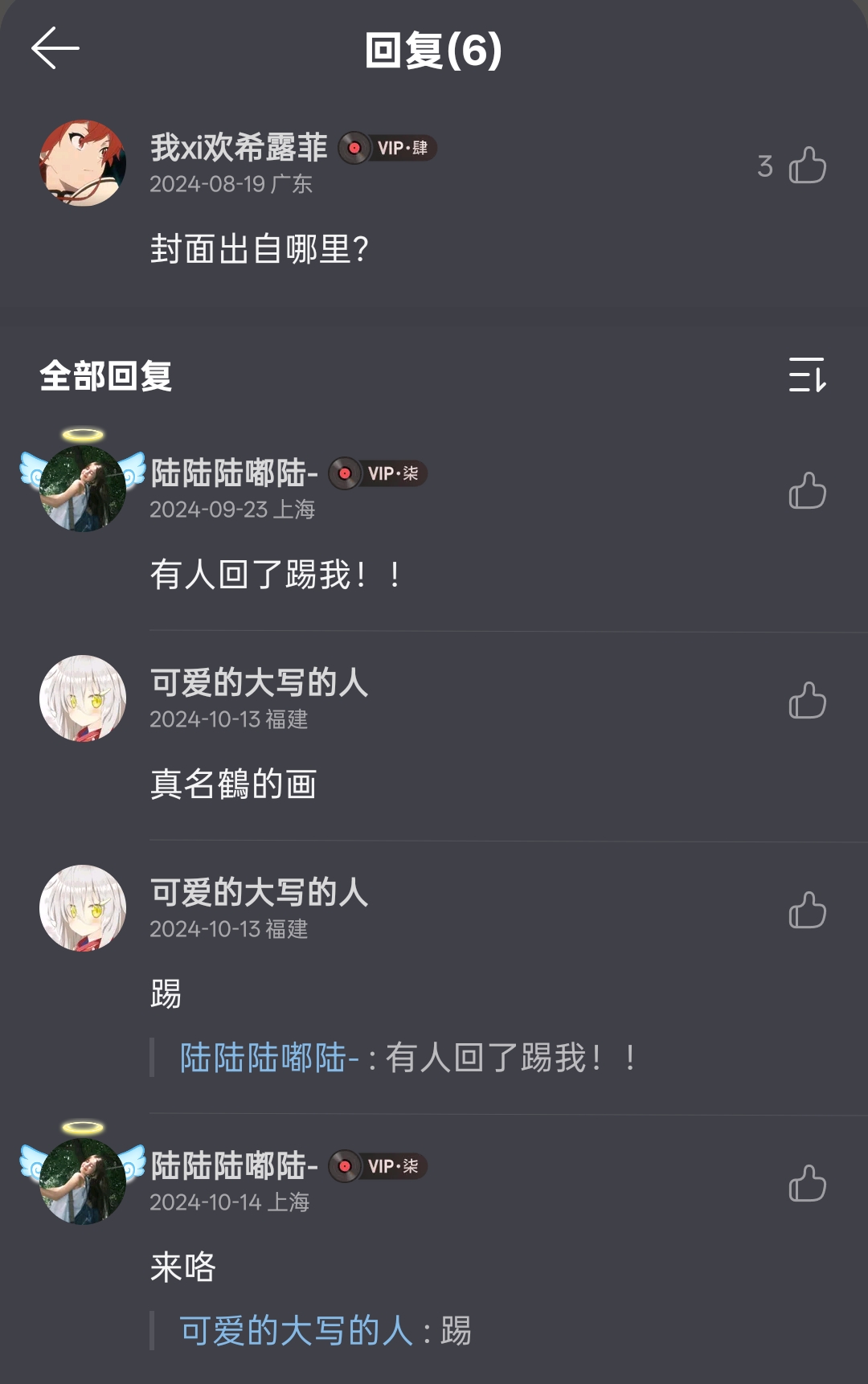868x1384 pixels.
Task: Like the reply 真名鶴的画
Action: click(x=807, y=700)
